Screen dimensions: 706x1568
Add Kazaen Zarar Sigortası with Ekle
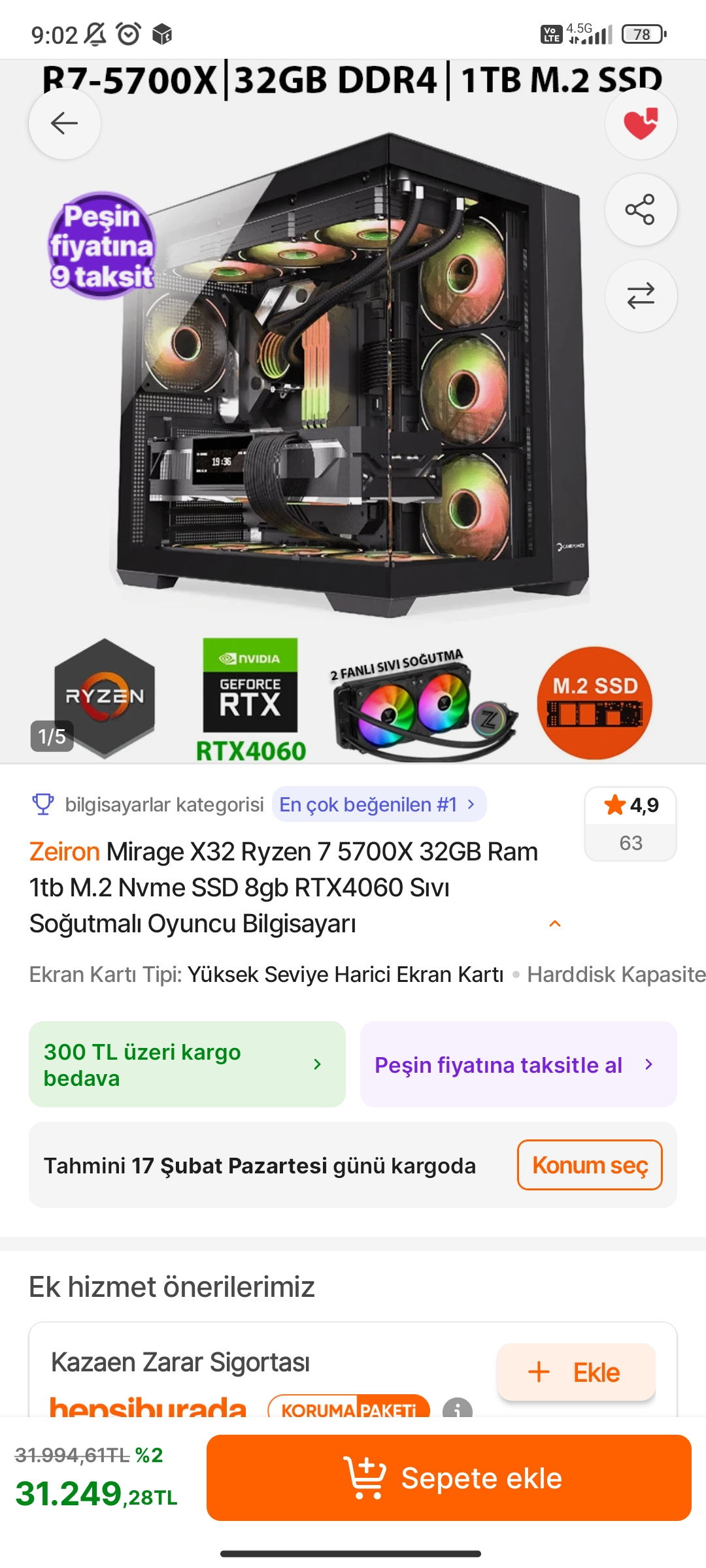click(x=575, y=1372)
